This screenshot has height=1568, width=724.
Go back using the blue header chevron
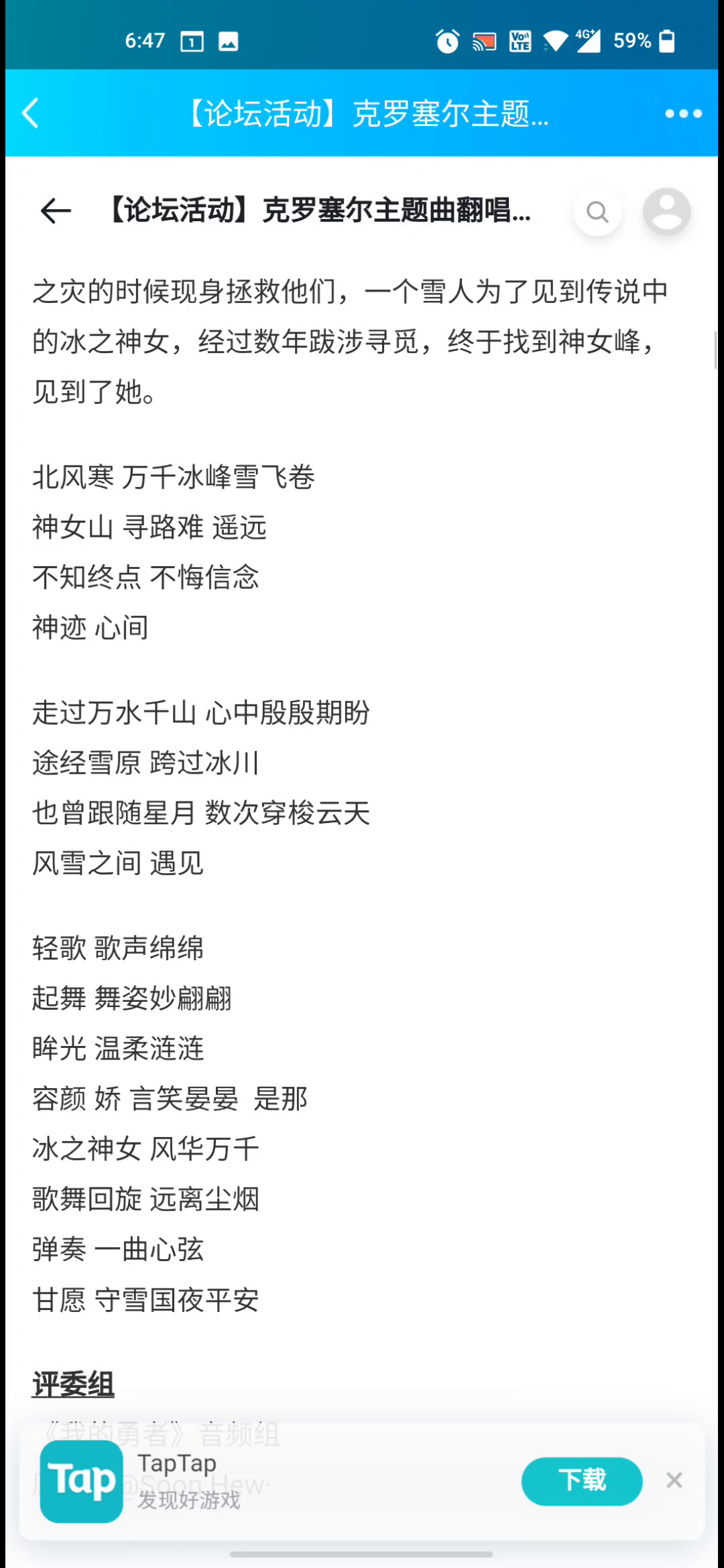pos(31,113)
